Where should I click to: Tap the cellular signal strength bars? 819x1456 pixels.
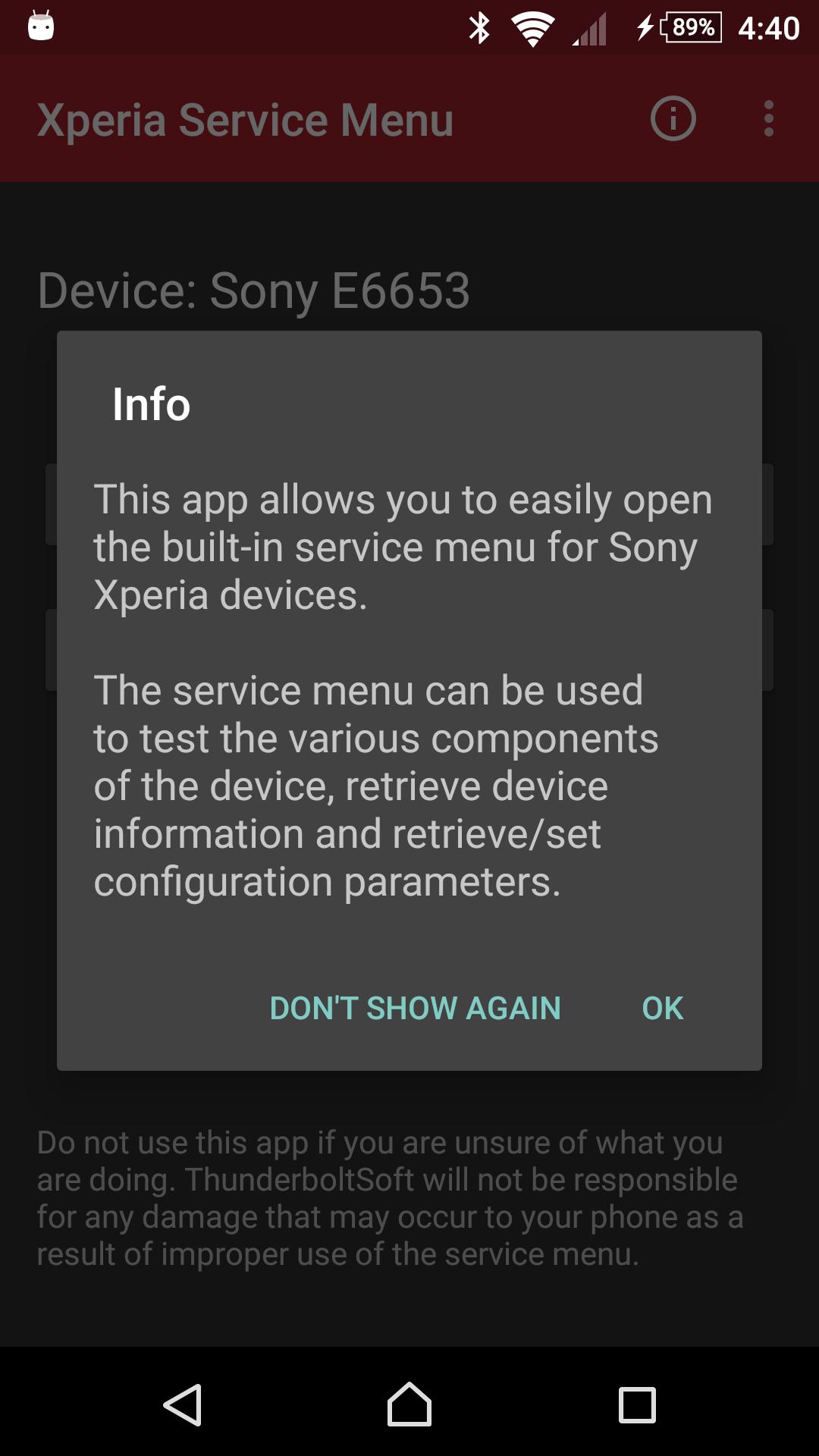tap(588, 27)
